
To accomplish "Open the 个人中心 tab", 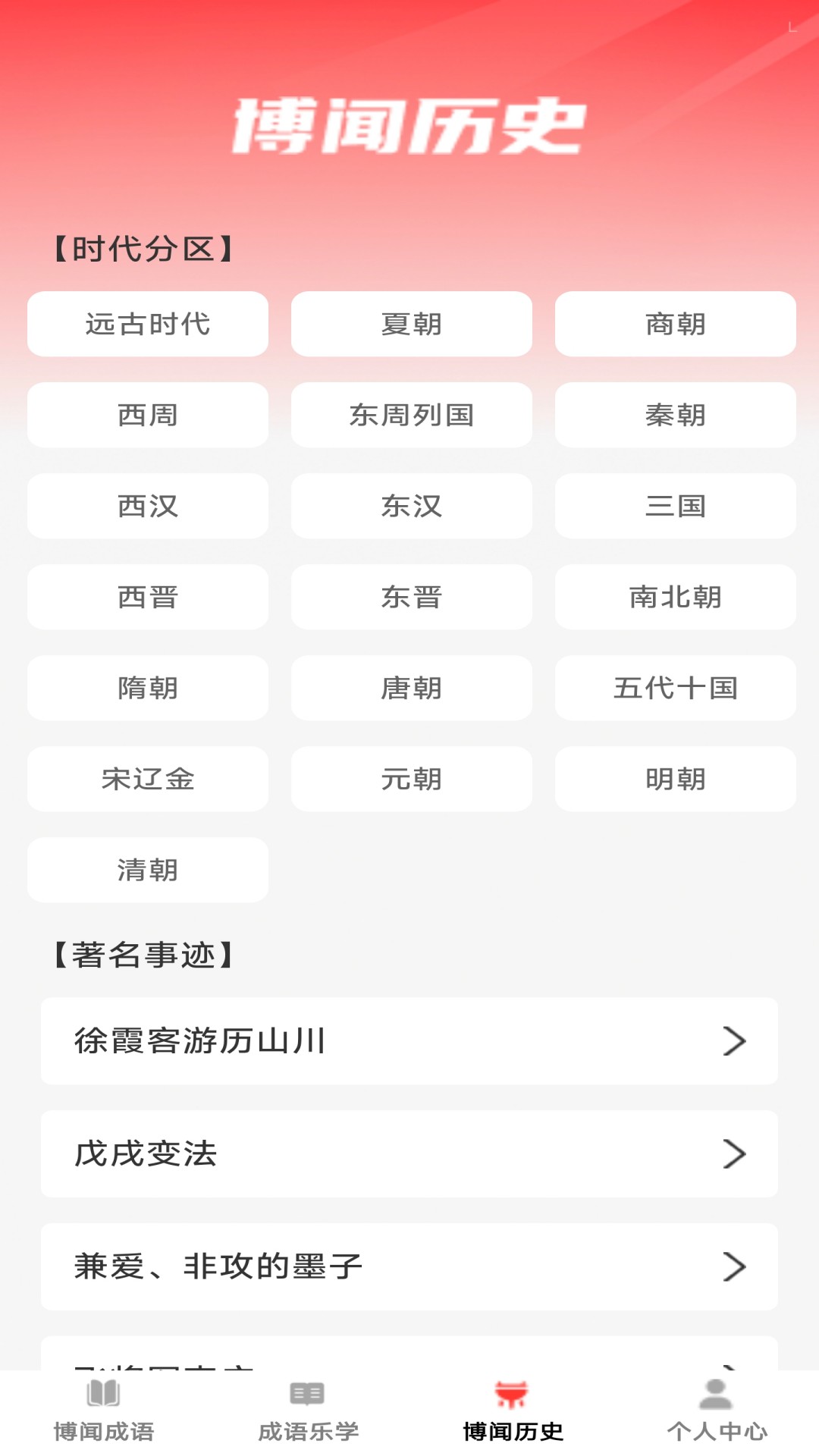I will (x=717, y=1411).
